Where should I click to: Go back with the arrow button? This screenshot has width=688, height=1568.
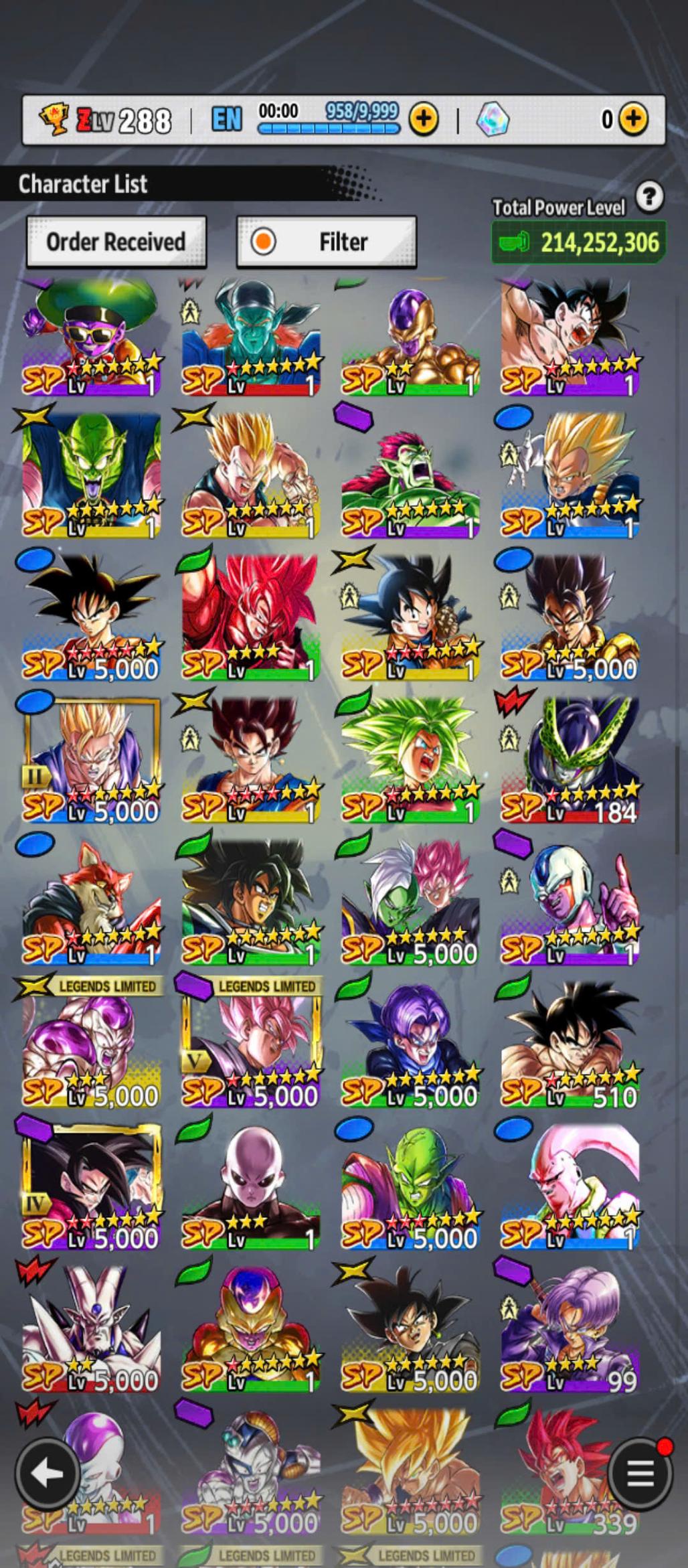click(48, 1474)
